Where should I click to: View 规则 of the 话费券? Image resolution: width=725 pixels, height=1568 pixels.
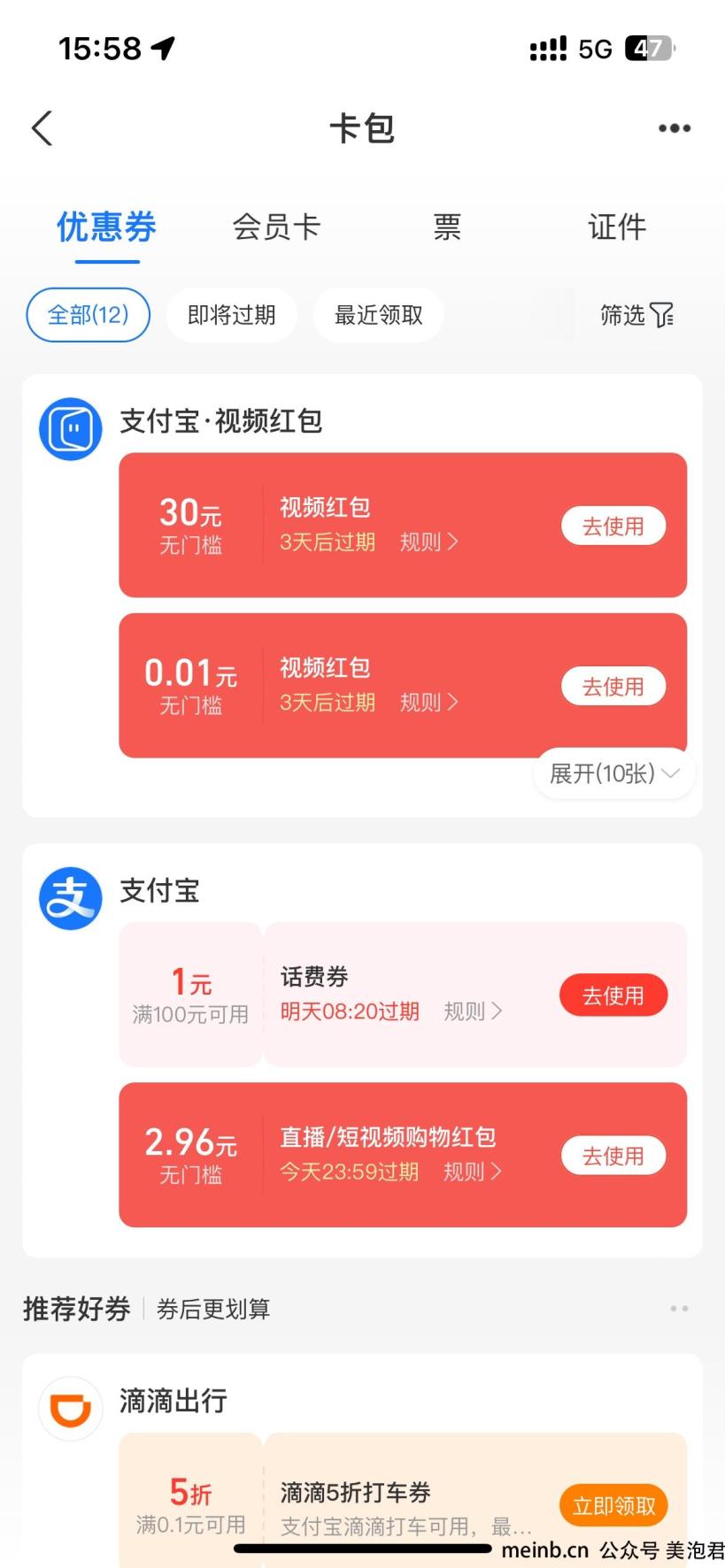pyautogui.click(x=473, y=1011)
